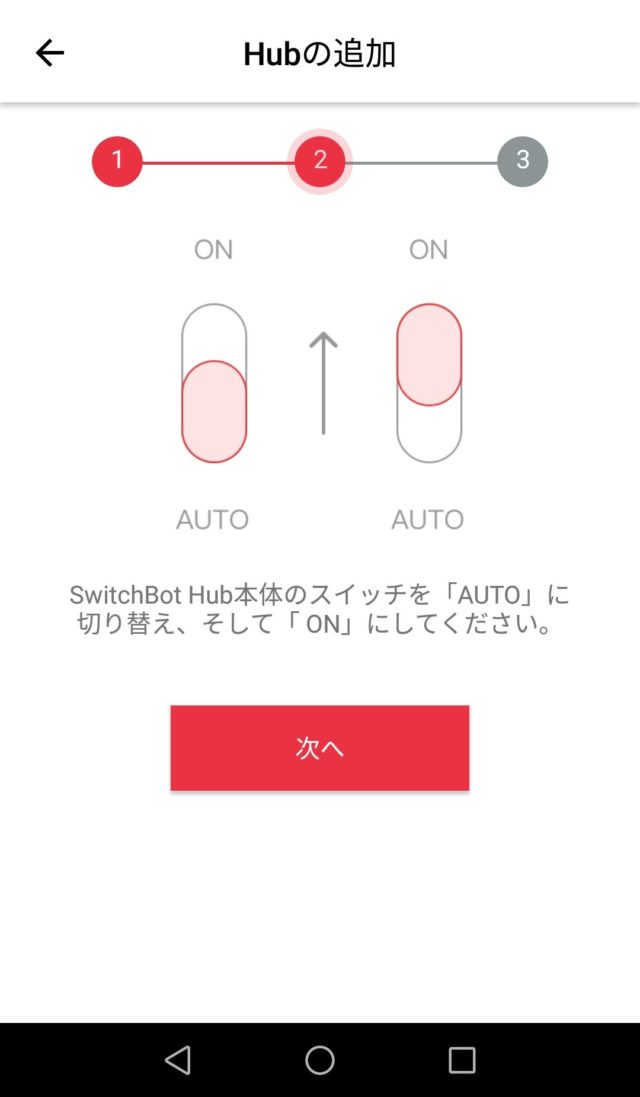Tap the system back triangle

point(178,1060)
